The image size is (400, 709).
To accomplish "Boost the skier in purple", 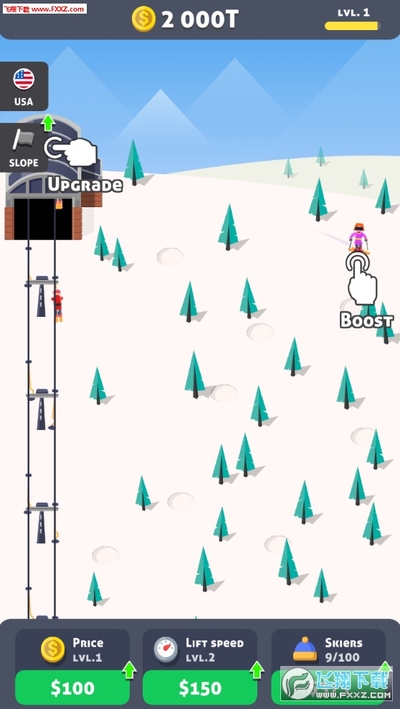I will (x=358, y=237).
